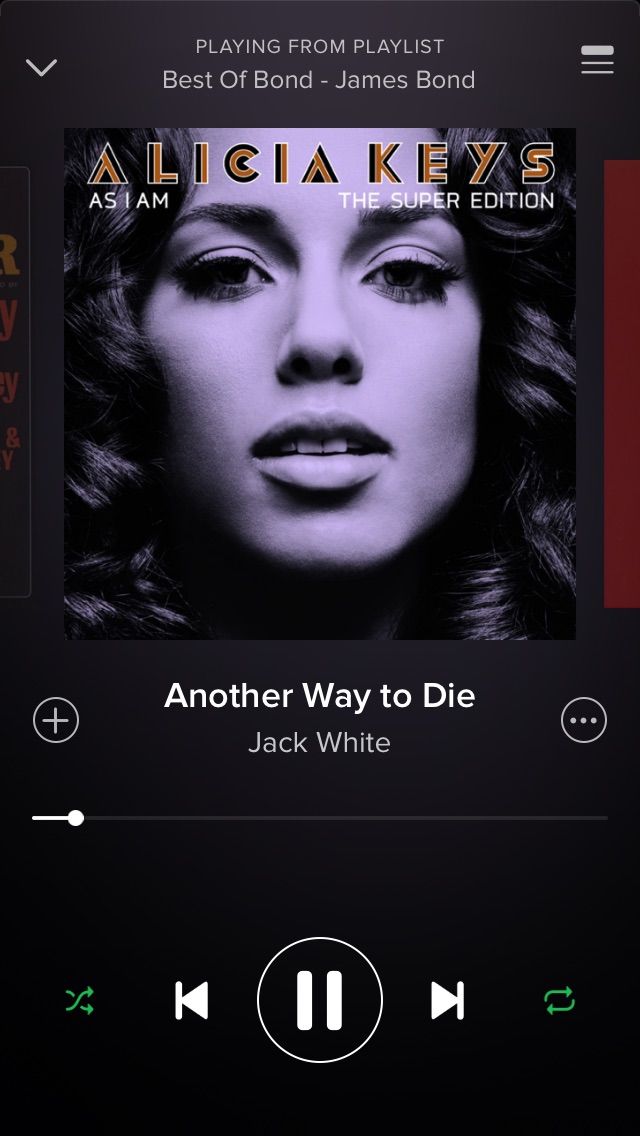This screenshot has width=640, height=1136.
Task: Skip back to the previous track
Action: click(x=192, y=1000)
